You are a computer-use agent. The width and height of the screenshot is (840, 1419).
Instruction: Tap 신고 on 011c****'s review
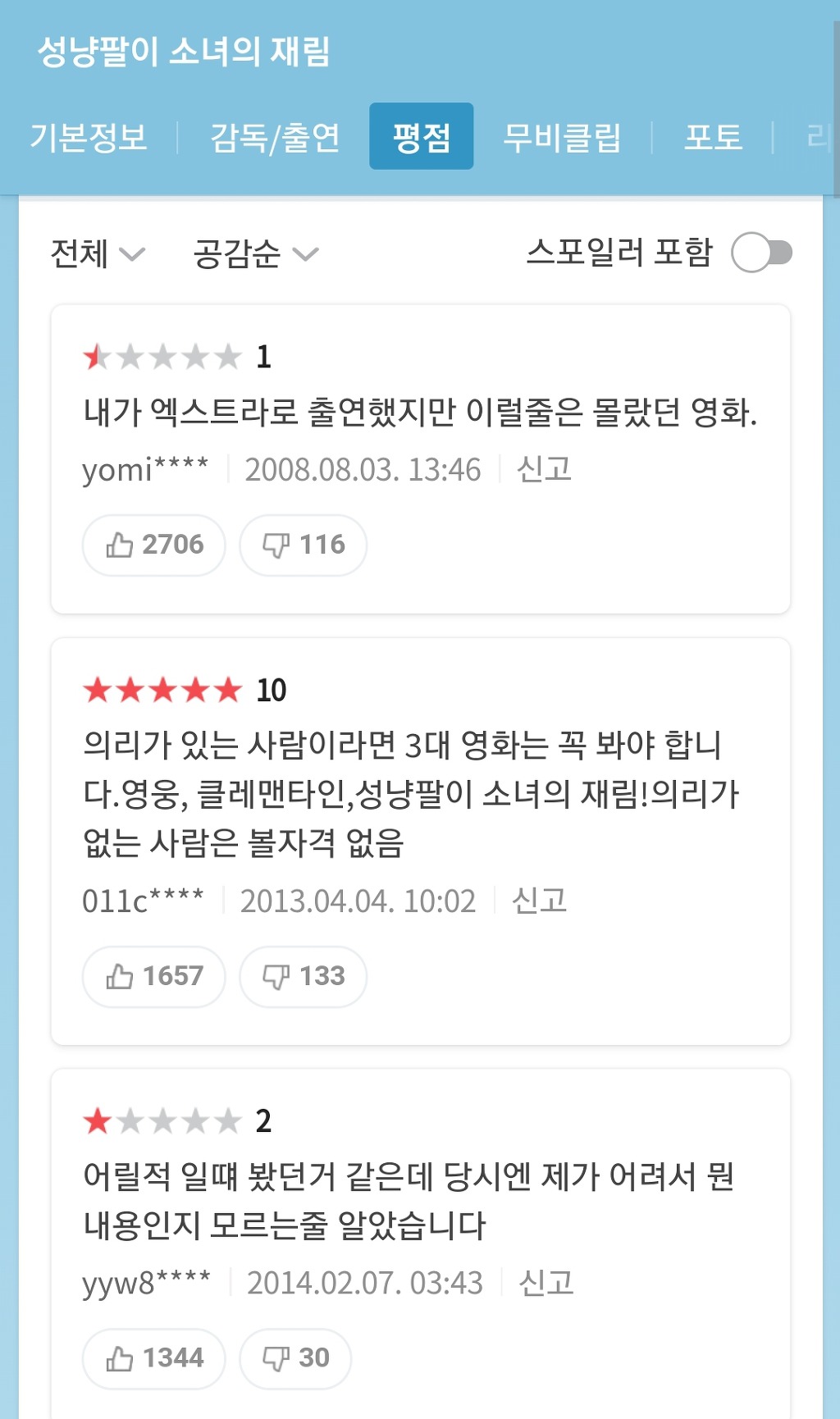click(539, 901)
